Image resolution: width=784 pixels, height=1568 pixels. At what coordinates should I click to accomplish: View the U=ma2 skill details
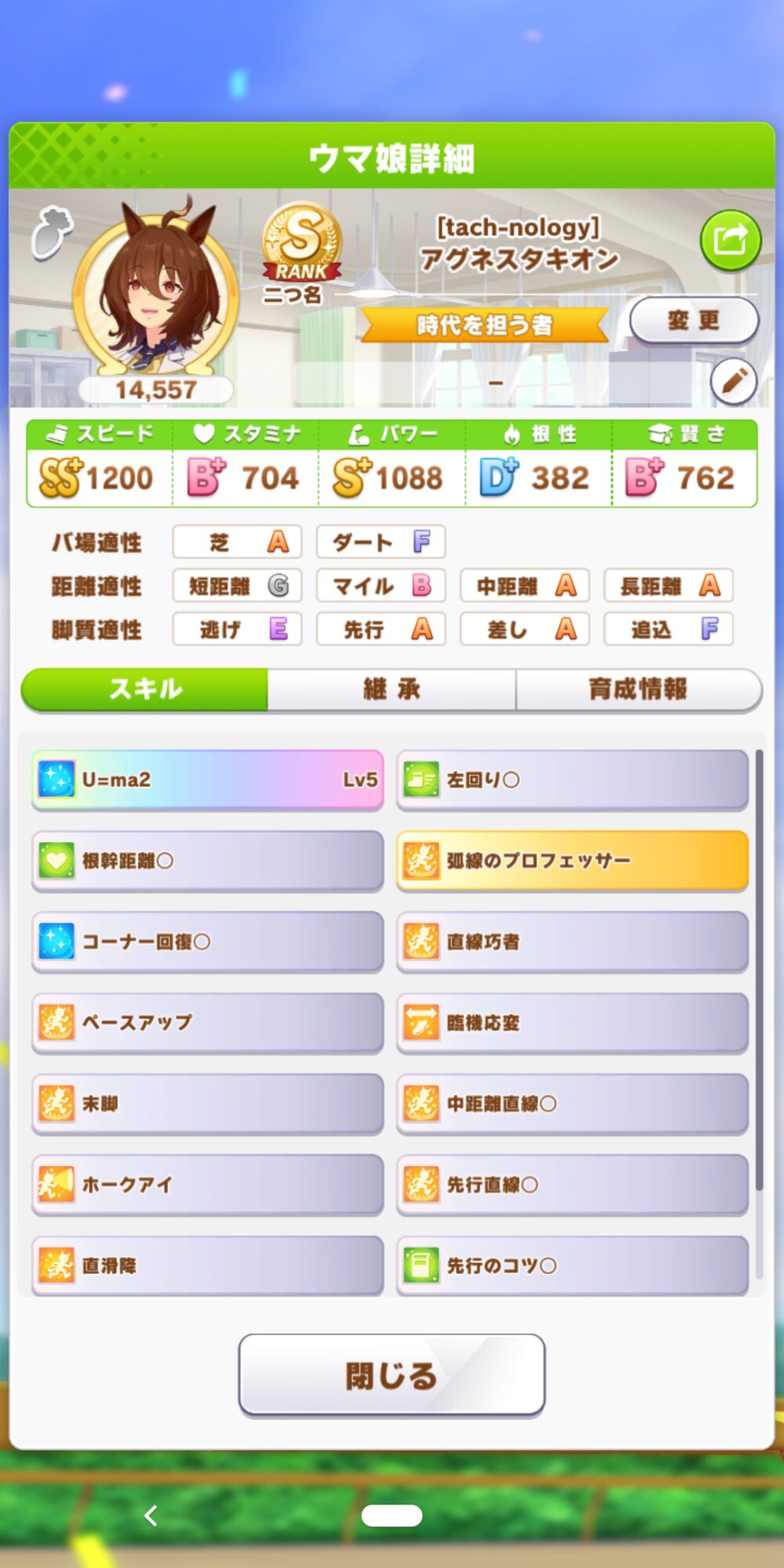(208, 780)
